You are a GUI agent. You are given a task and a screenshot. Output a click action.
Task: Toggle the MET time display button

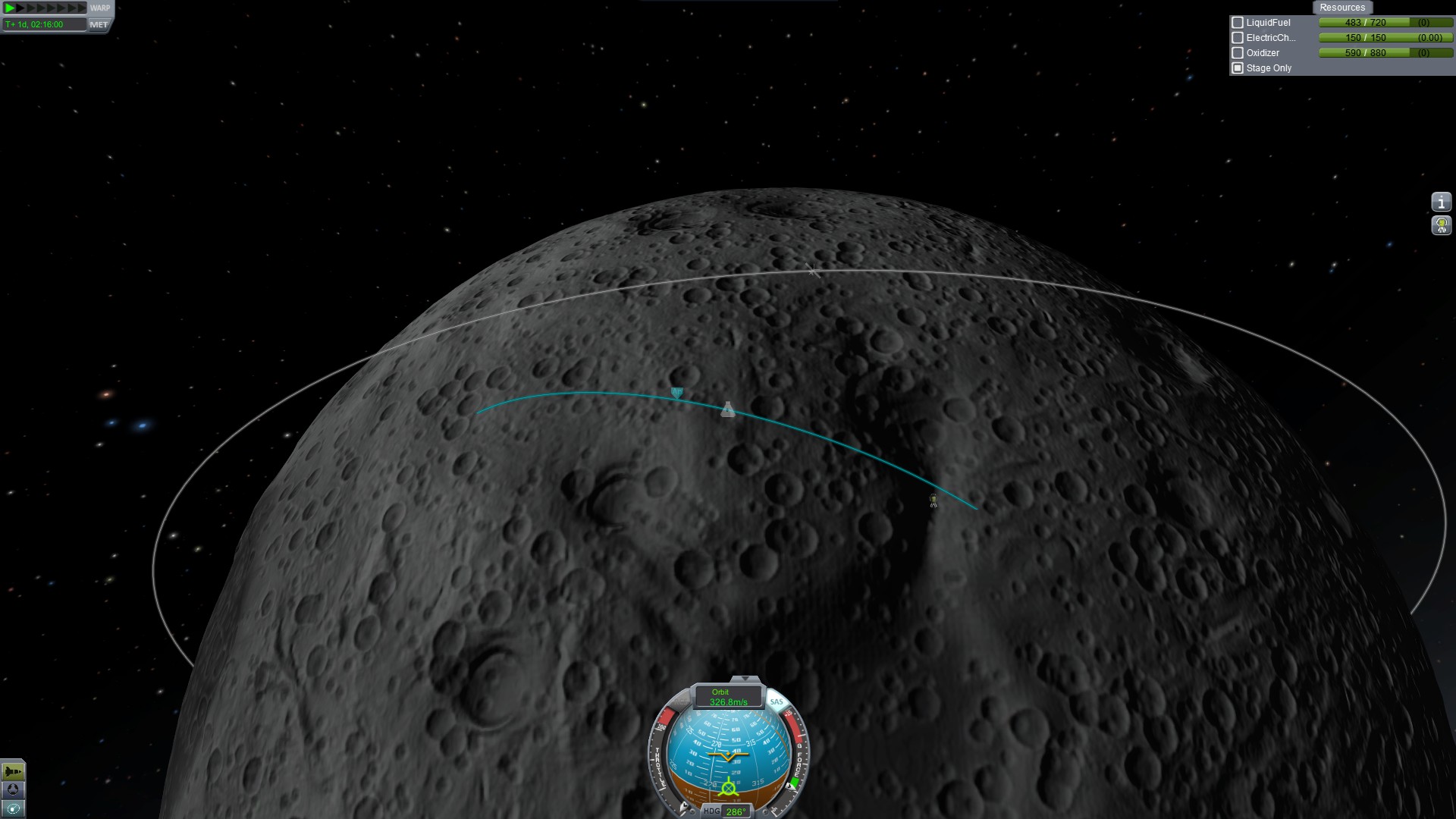pos(99,24)
